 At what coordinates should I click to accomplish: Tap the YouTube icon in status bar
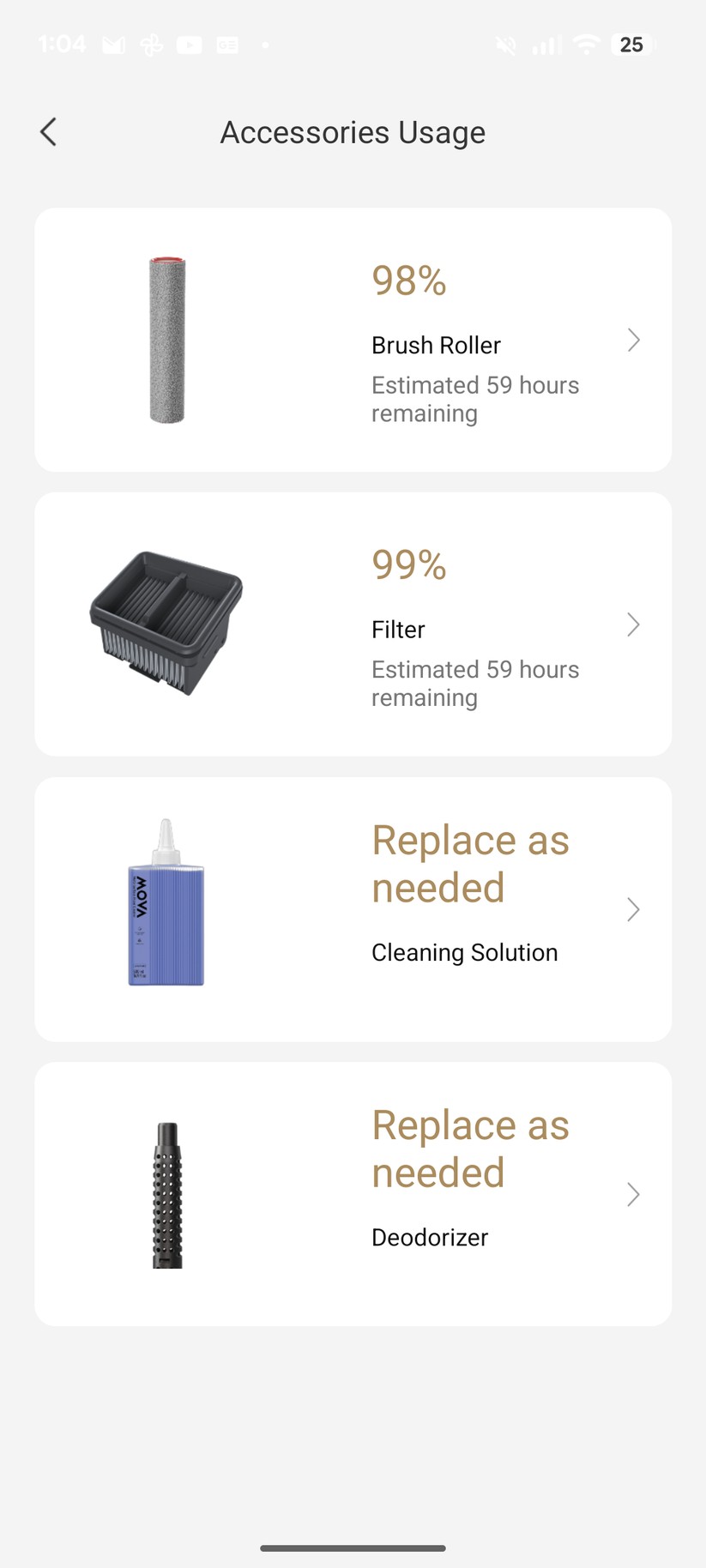(x=189, y=45)
